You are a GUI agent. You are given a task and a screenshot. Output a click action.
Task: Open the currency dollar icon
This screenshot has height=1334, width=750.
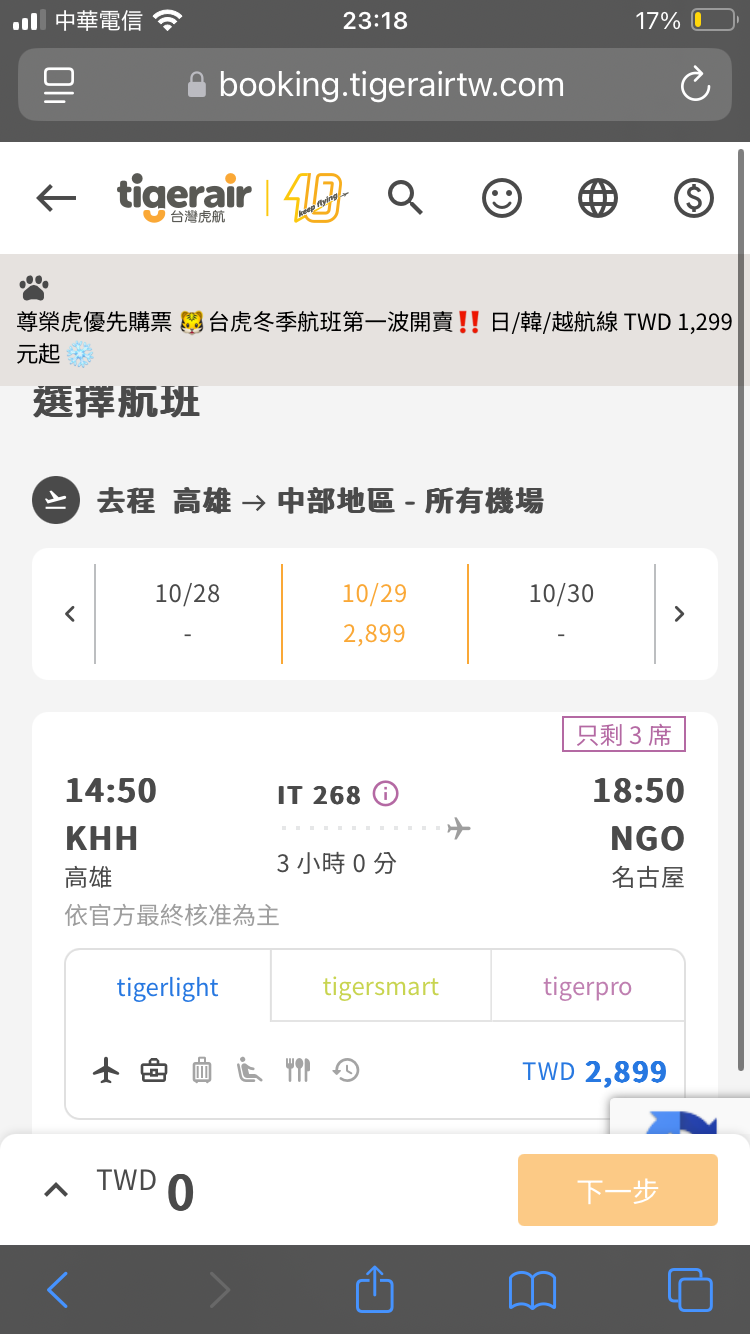(694, 198)
